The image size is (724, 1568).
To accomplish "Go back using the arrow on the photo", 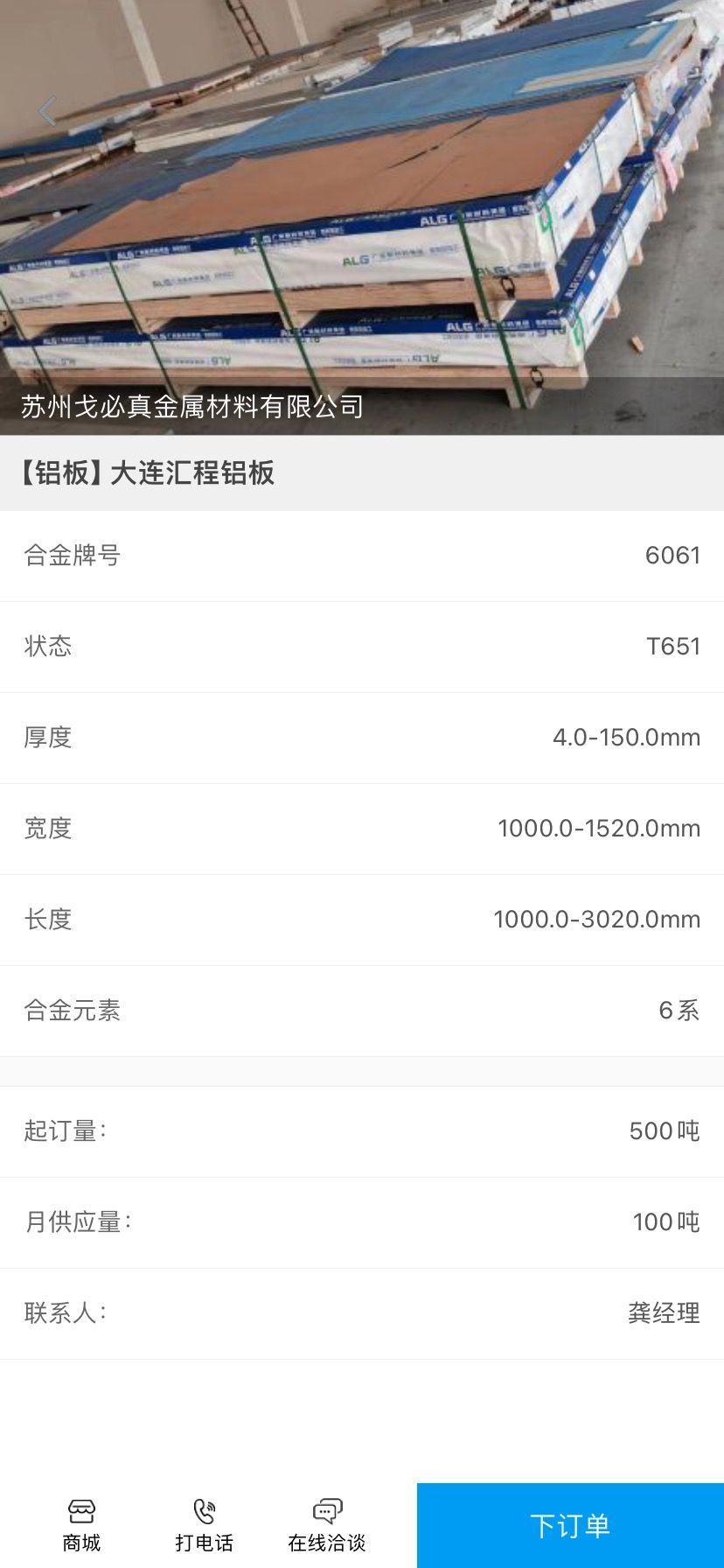I will tap(47, 111).
